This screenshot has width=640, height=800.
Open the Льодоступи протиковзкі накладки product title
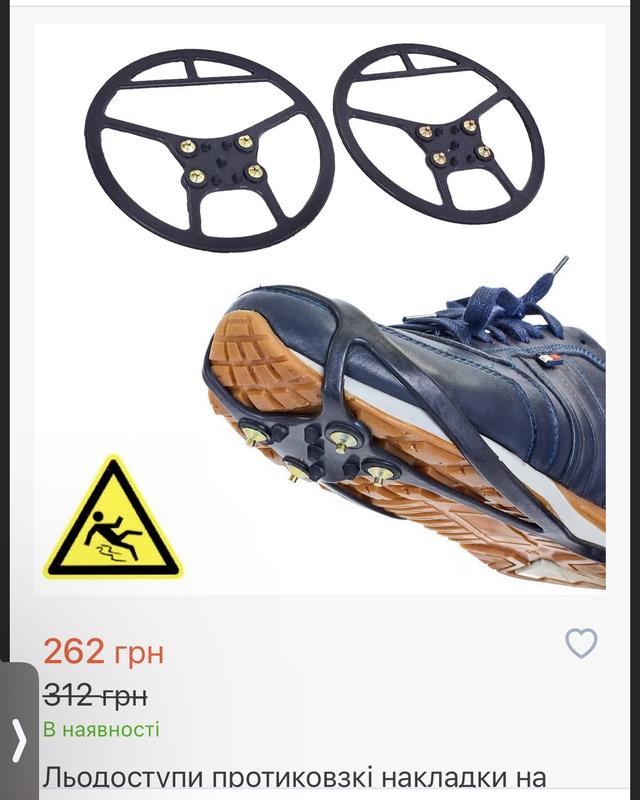pyautogui.click(x=293, y=778)
